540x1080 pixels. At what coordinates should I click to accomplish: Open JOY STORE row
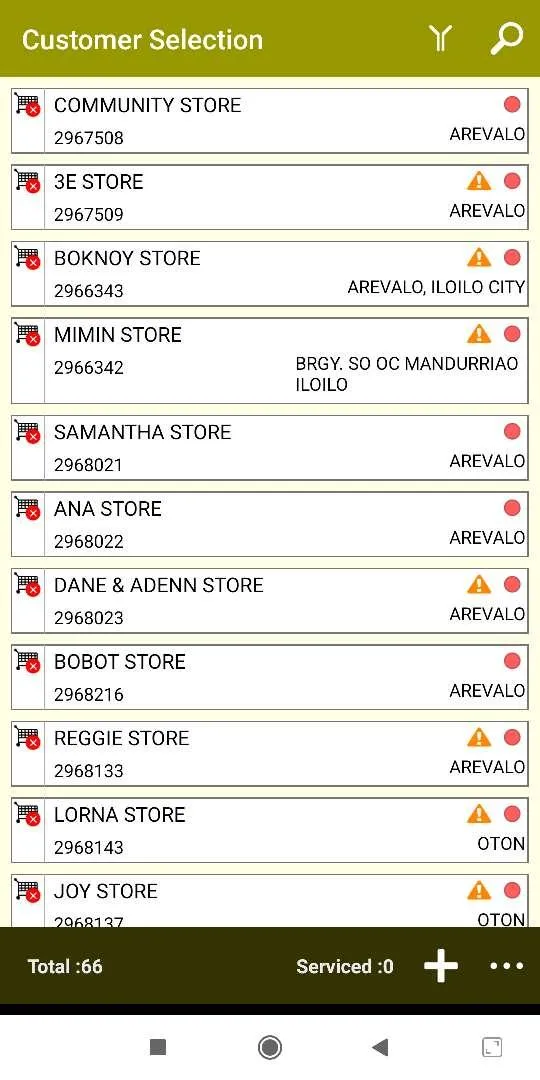pos(270,901)
